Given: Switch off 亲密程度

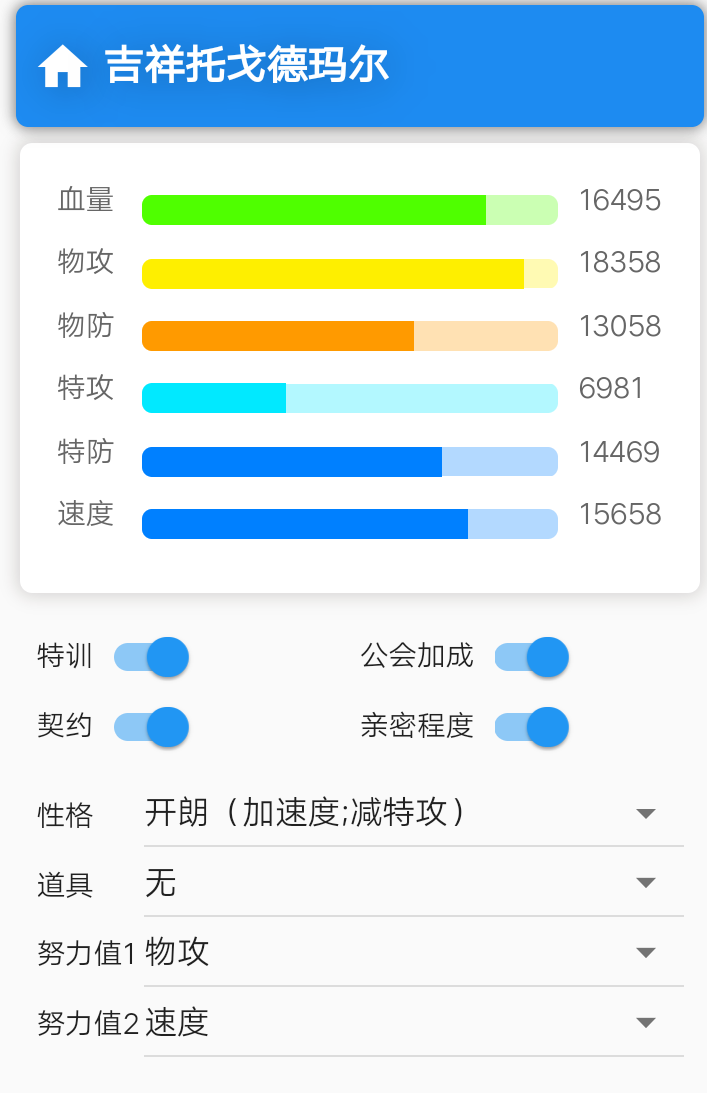Looking at the screenshot, I should click(x=532, y=727).
